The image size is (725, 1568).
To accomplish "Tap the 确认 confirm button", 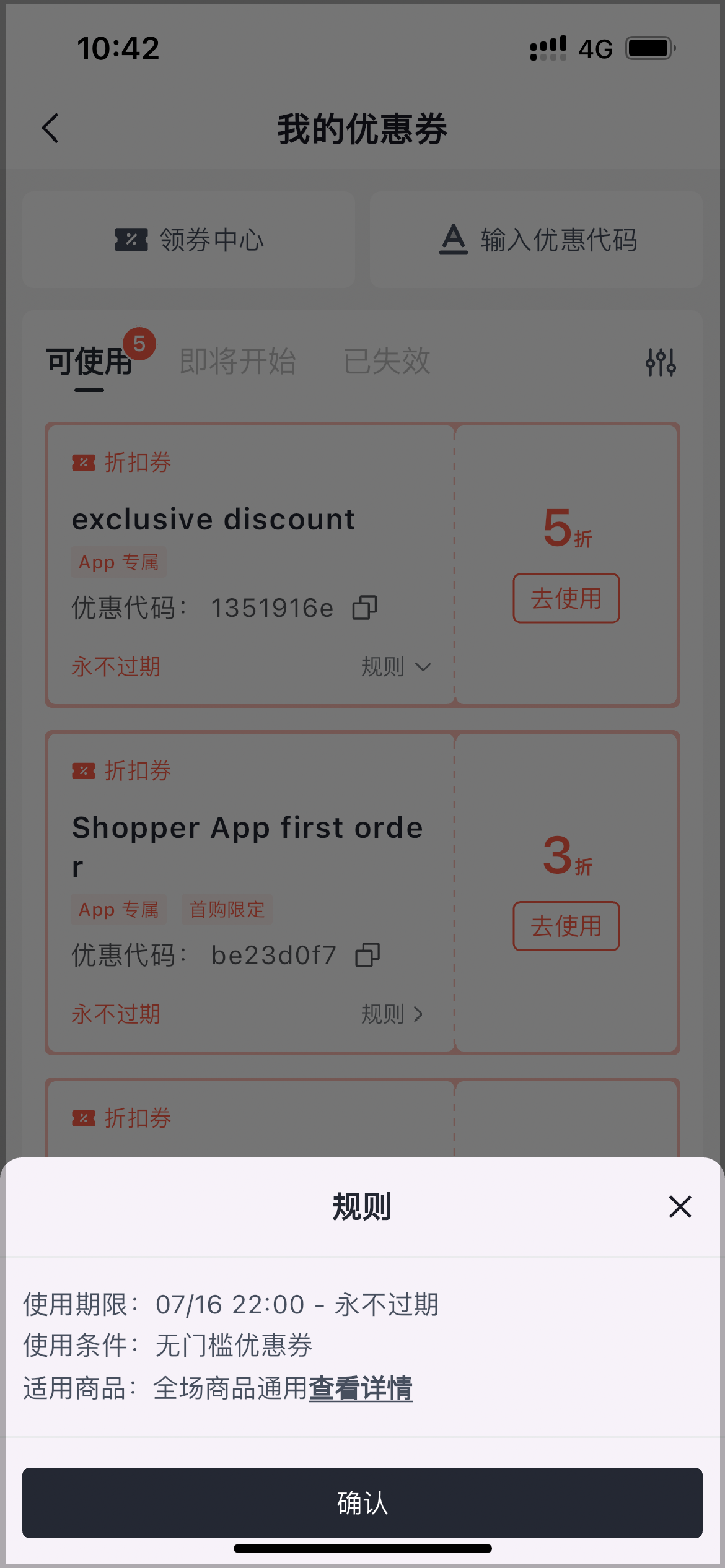I will (x=362, y=1503).
